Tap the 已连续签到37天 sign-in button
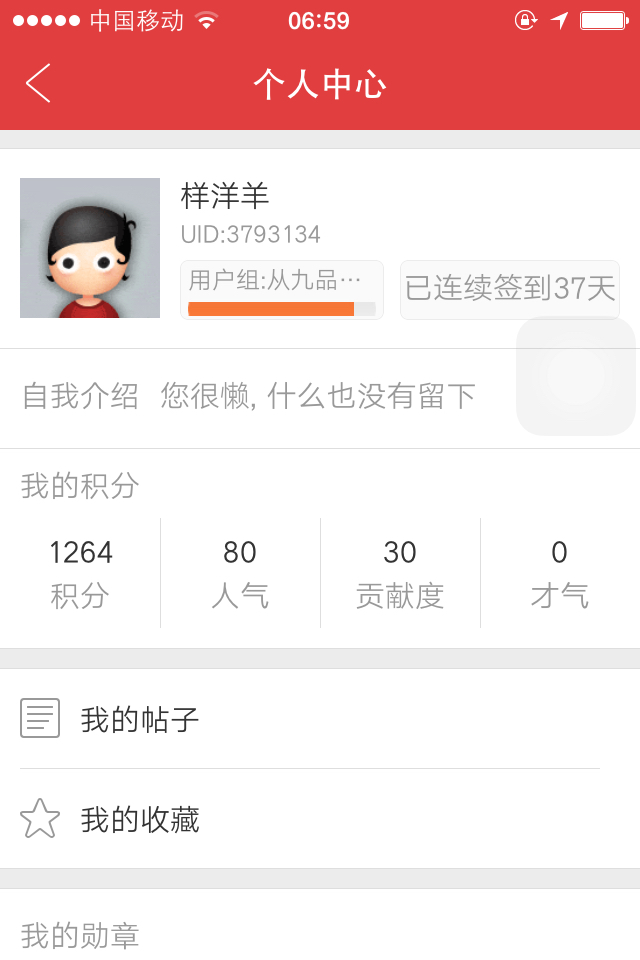This screenshot has width=640, height=960. pos(510,290)
